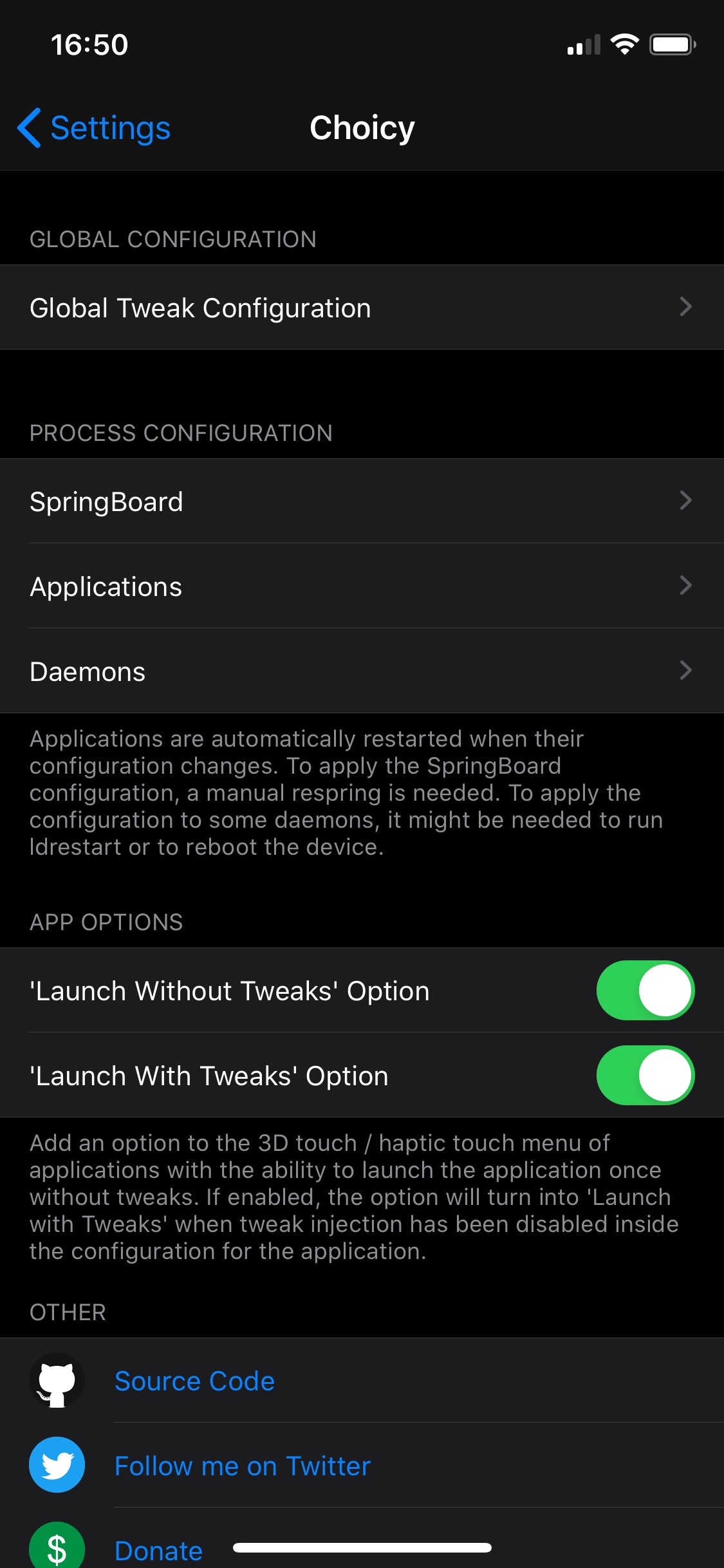Open the SpringBoard configuration
The height and width of the screenshot is (1568, 724).
[x=362, y=501]
